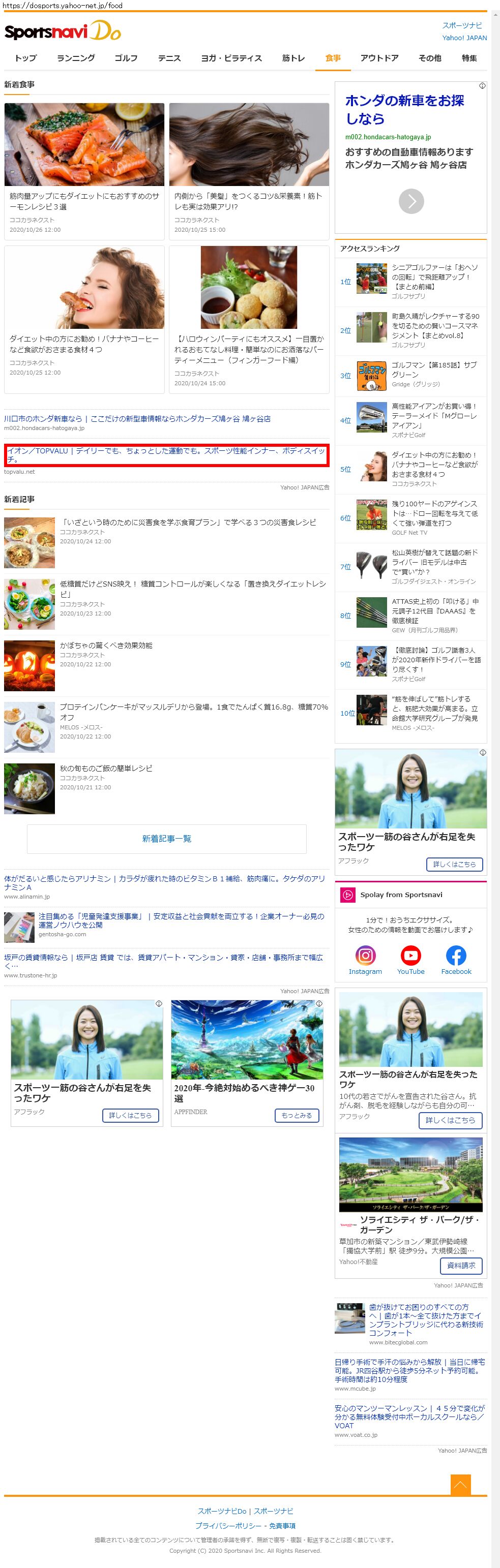Viewport: 500px width, 1568px height.
Task: Open the Spolay Facebook page
Action: [x=456, y=960]
